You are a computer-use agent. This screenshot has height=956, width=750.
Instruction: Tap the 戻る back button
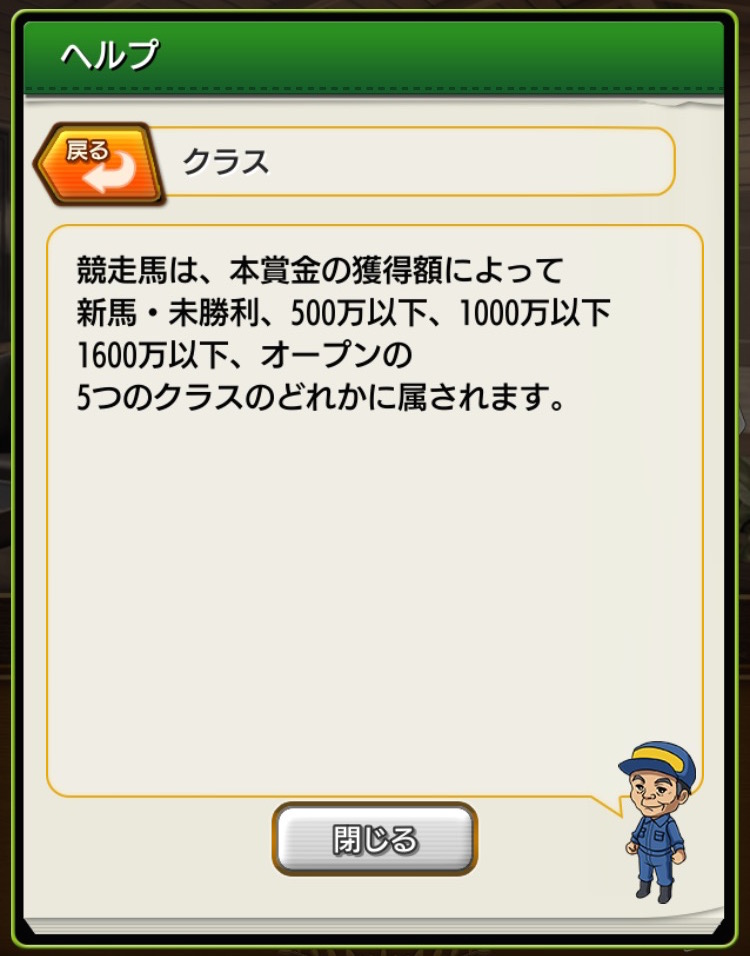pos(98,163)
